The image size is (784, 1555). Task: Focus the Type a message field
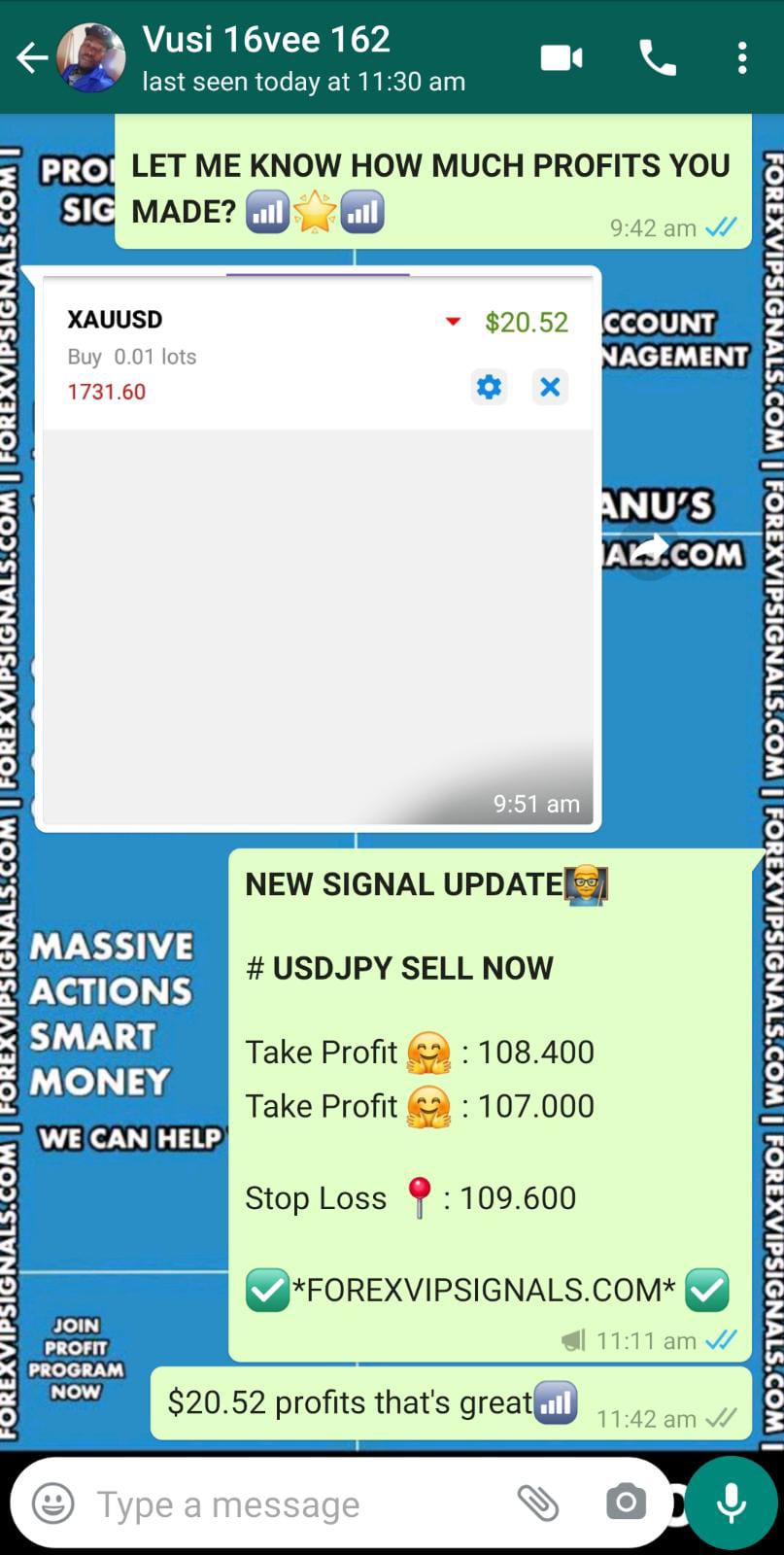pos(291,1503)
